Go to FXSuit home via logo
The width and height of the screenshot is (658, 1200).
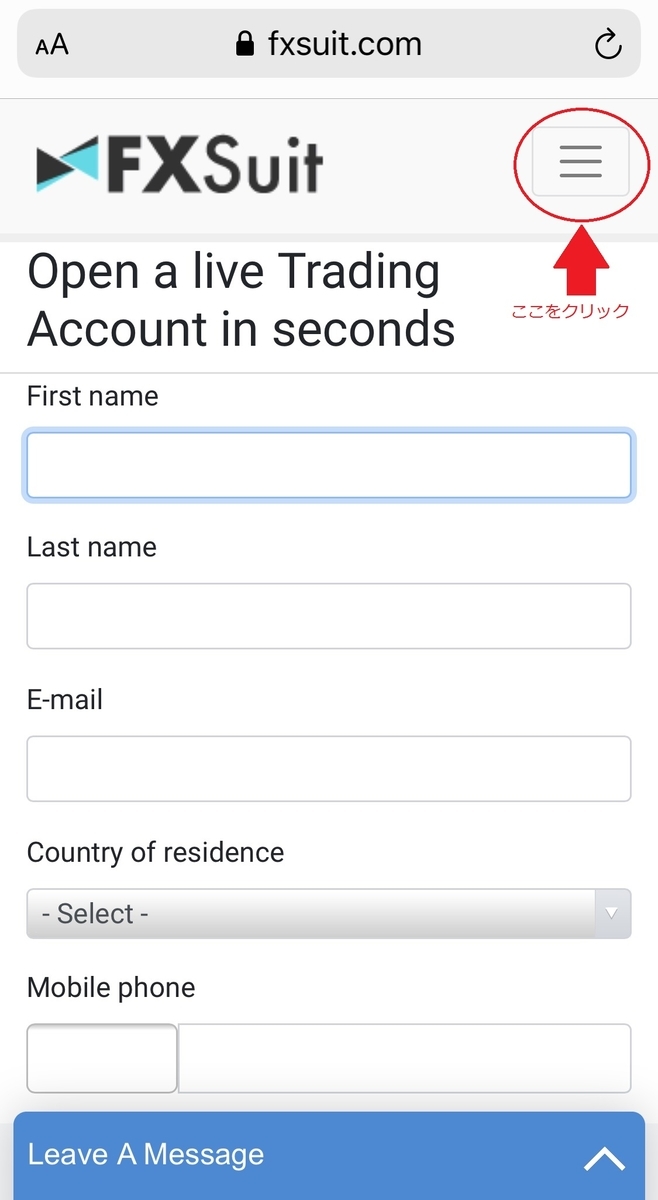180,166
